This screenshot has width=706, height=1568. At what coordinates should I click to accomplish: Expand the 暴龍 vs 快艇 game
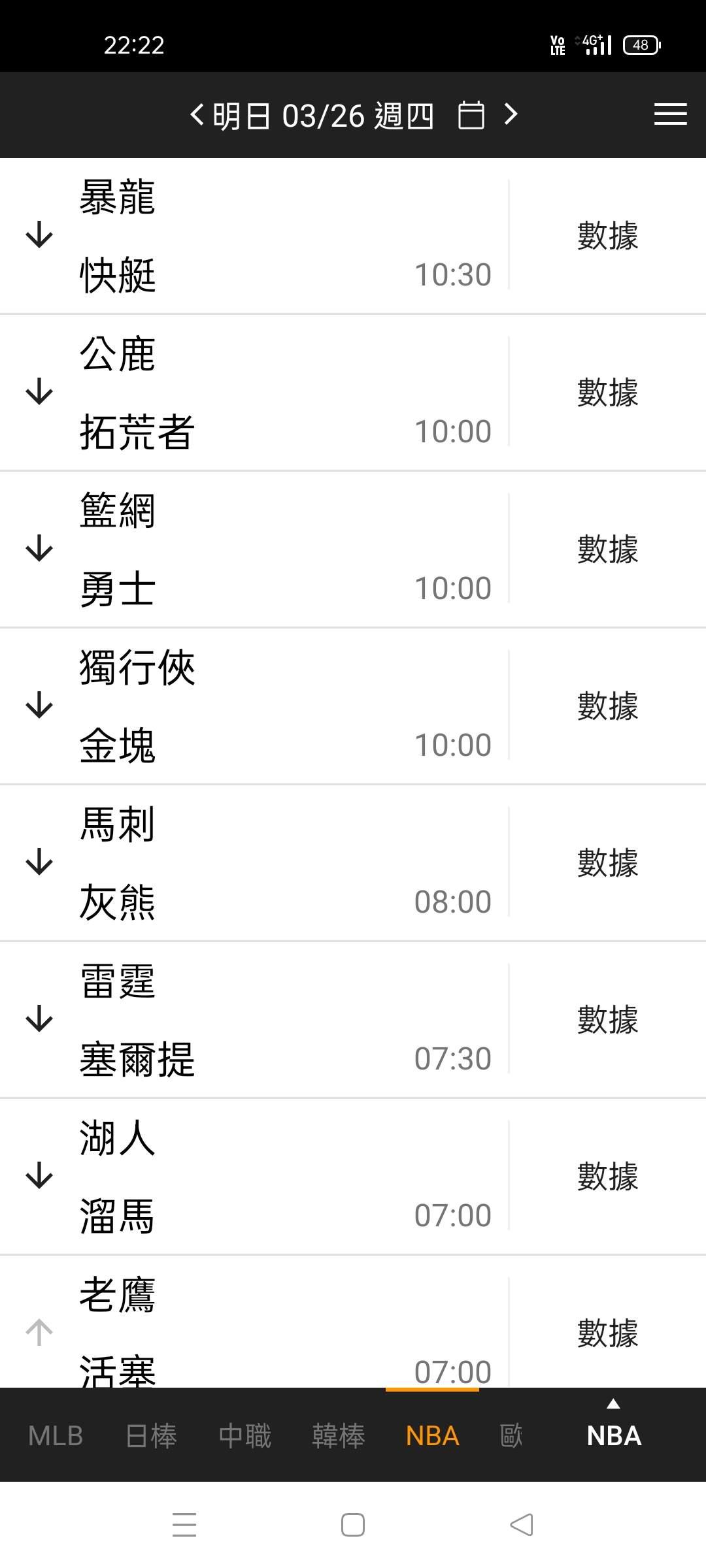39,235
